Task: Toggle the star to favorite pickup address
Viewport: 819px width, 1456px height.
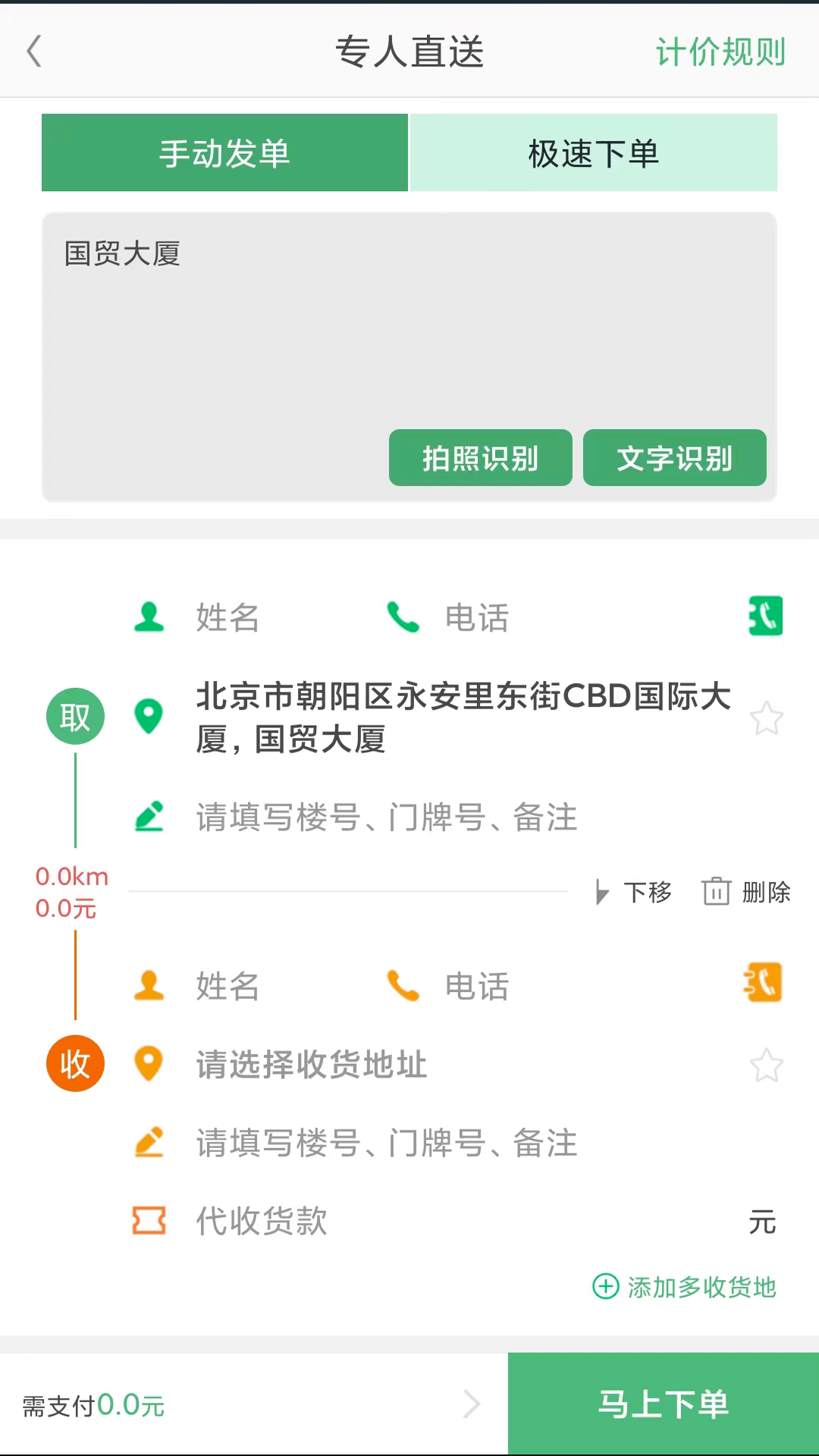Action: tap(767, 717)
